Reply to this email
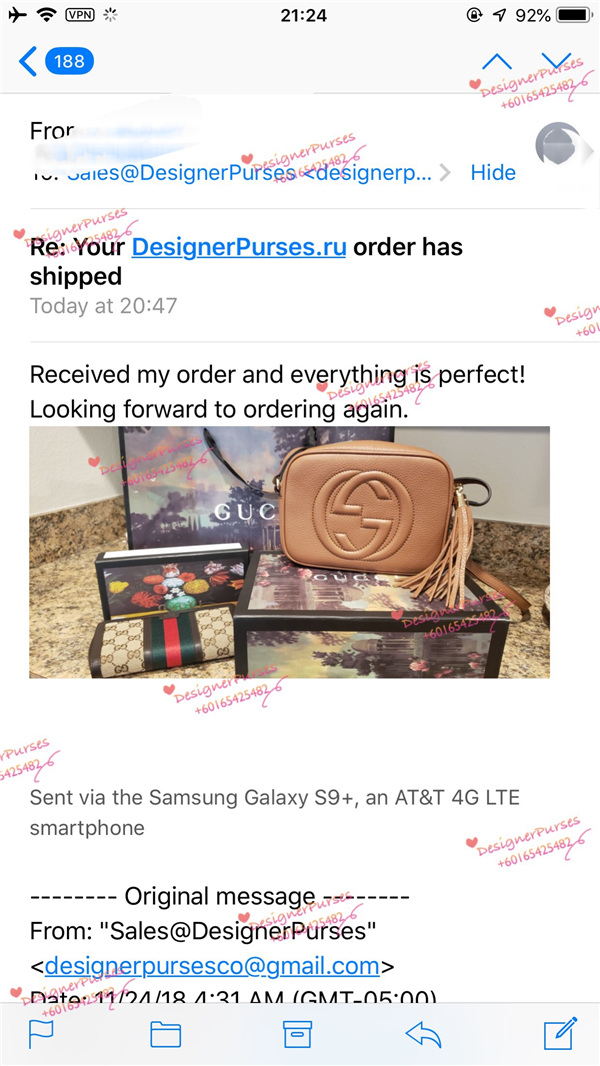The width and height of the screenshot is (600, 1066). coord(424,1033)
